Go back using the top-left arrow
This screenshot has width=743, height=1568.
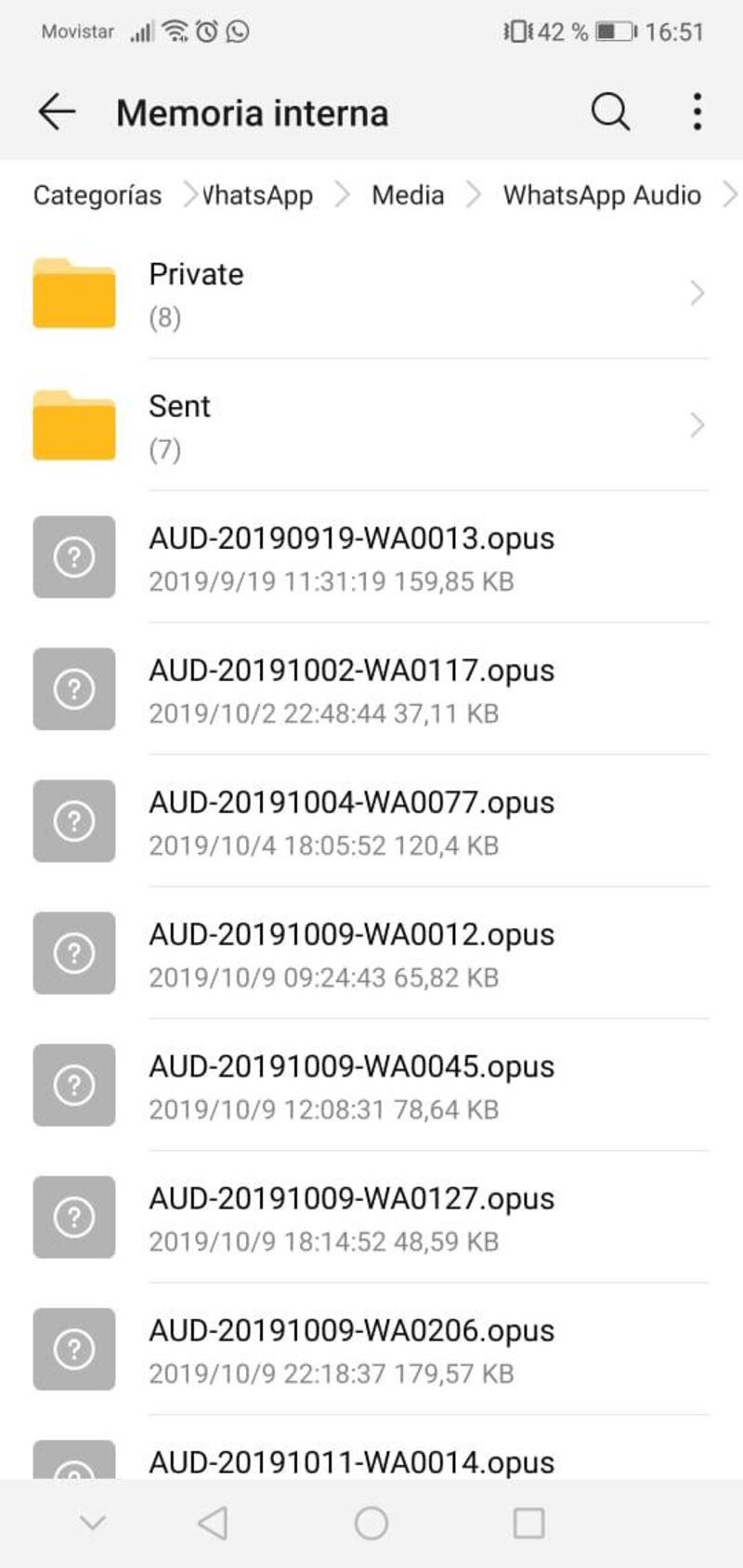[57, 112]
